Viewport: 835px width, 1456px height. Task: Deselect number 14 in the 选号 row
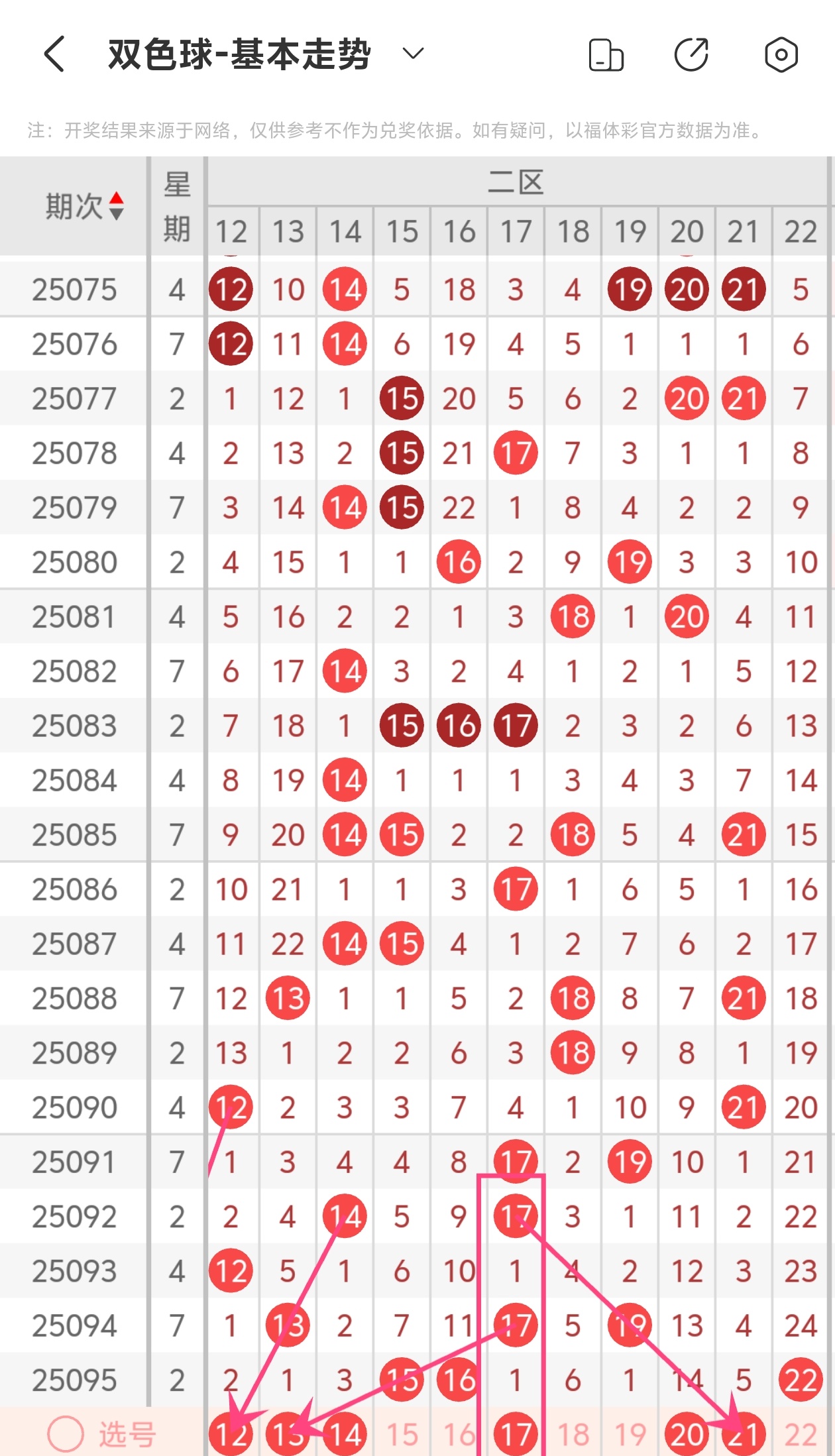pyautogui.click(x=345, y=1434)
